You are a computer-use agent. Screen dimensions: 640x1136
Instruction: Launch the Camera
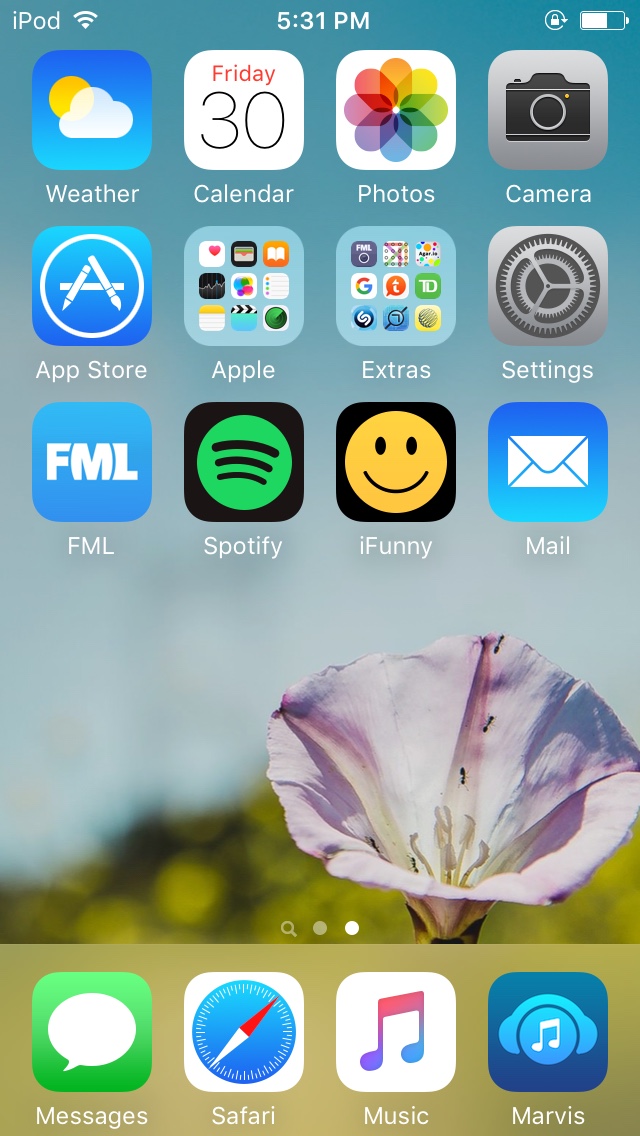548,110
